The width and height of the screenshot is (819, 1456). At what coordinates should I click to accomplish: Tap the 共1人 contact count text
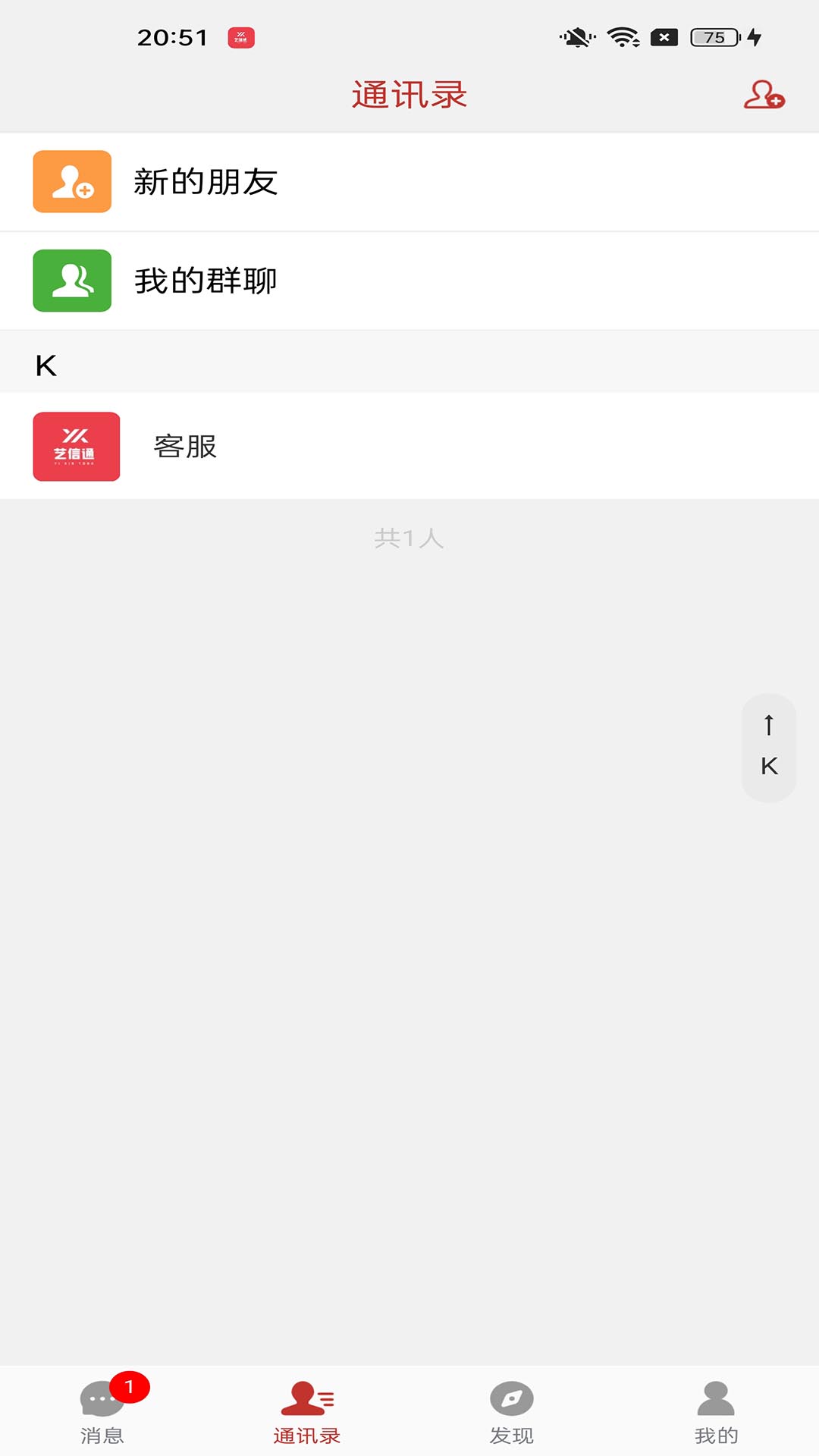pos(409,540)
